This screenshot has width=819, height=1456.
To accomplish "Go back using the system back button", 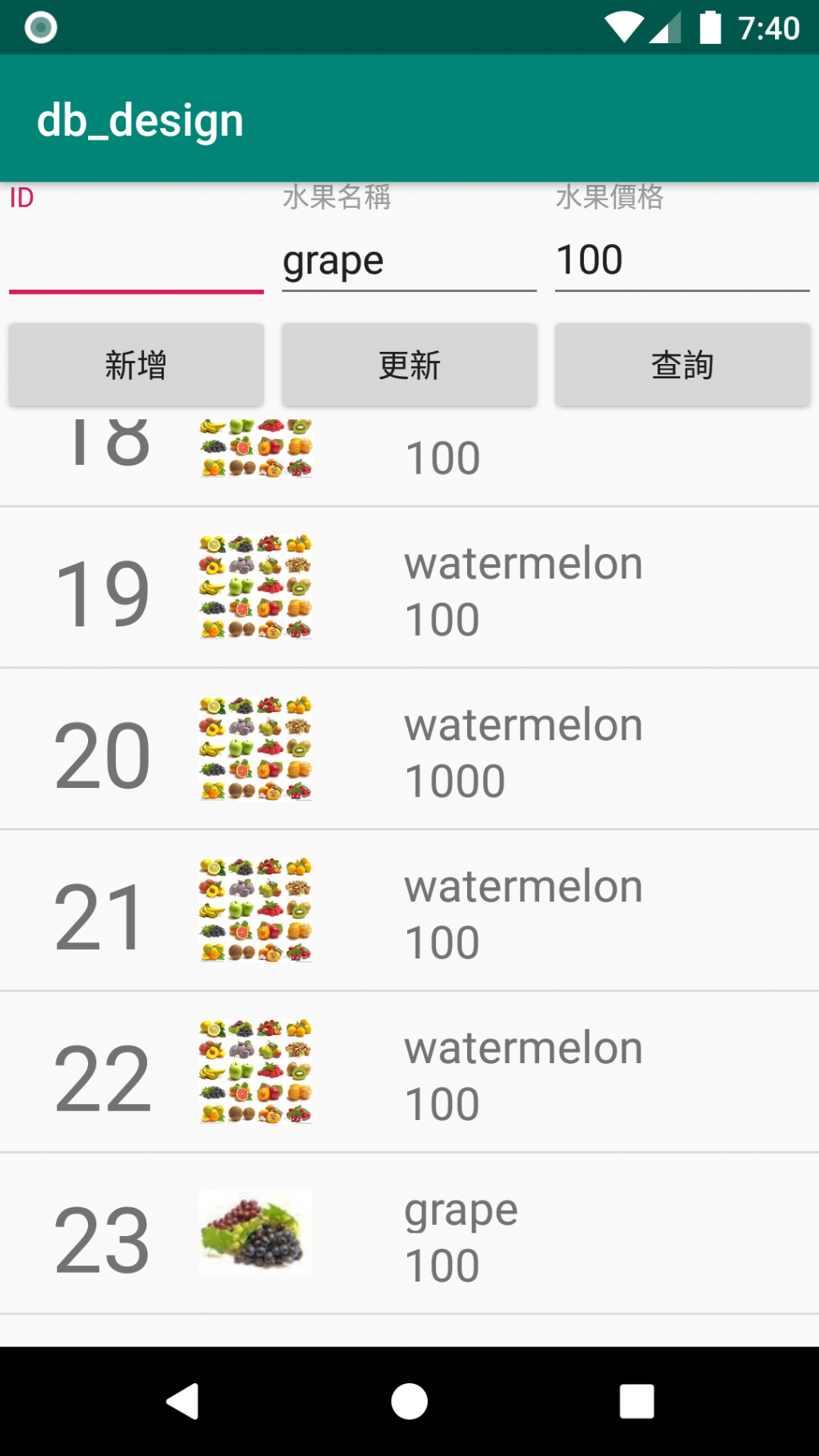I will pyautogui.click(x=182, y=1402).
